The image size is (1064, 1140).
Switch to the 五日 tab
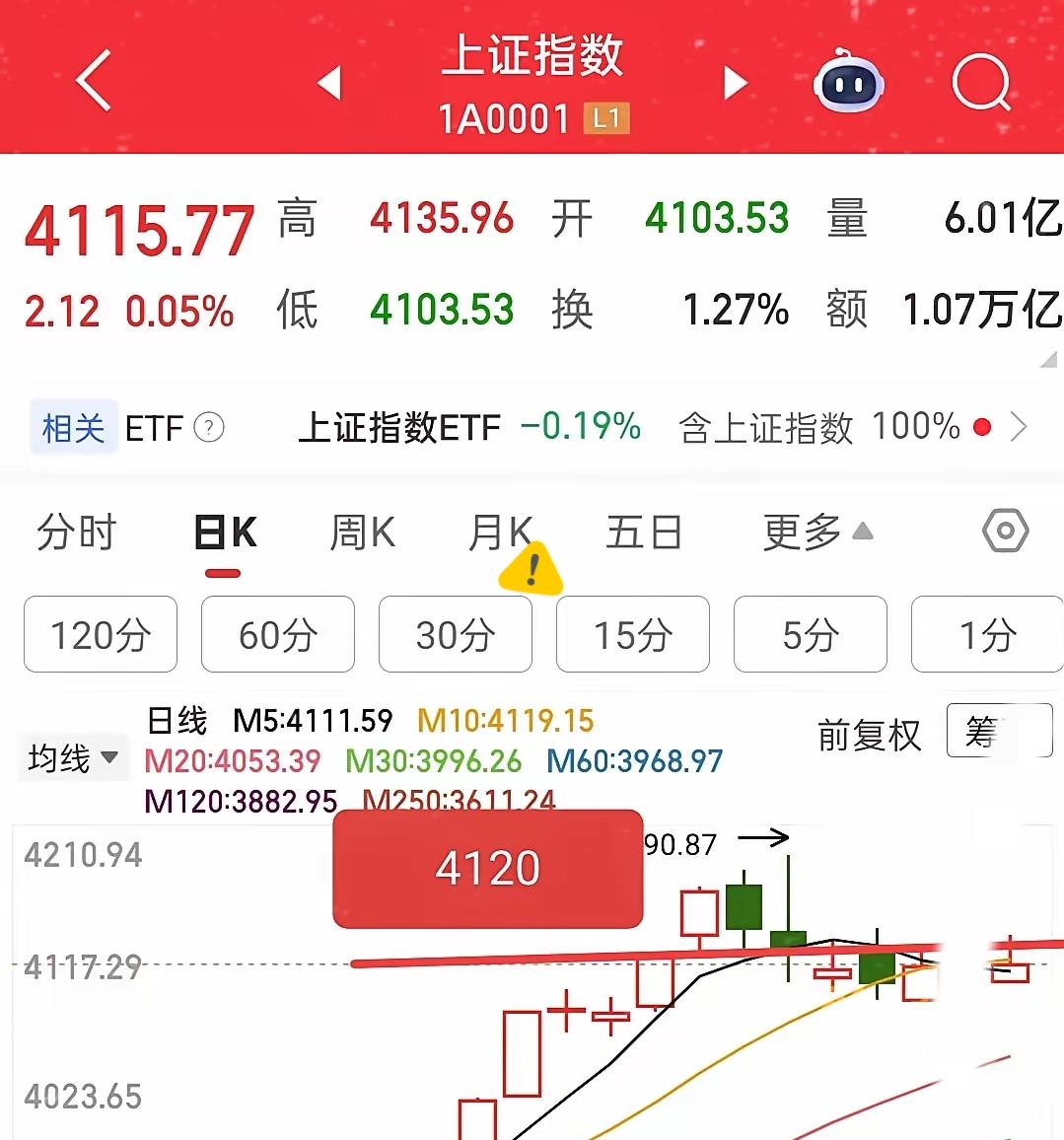(x=646, y=532)
